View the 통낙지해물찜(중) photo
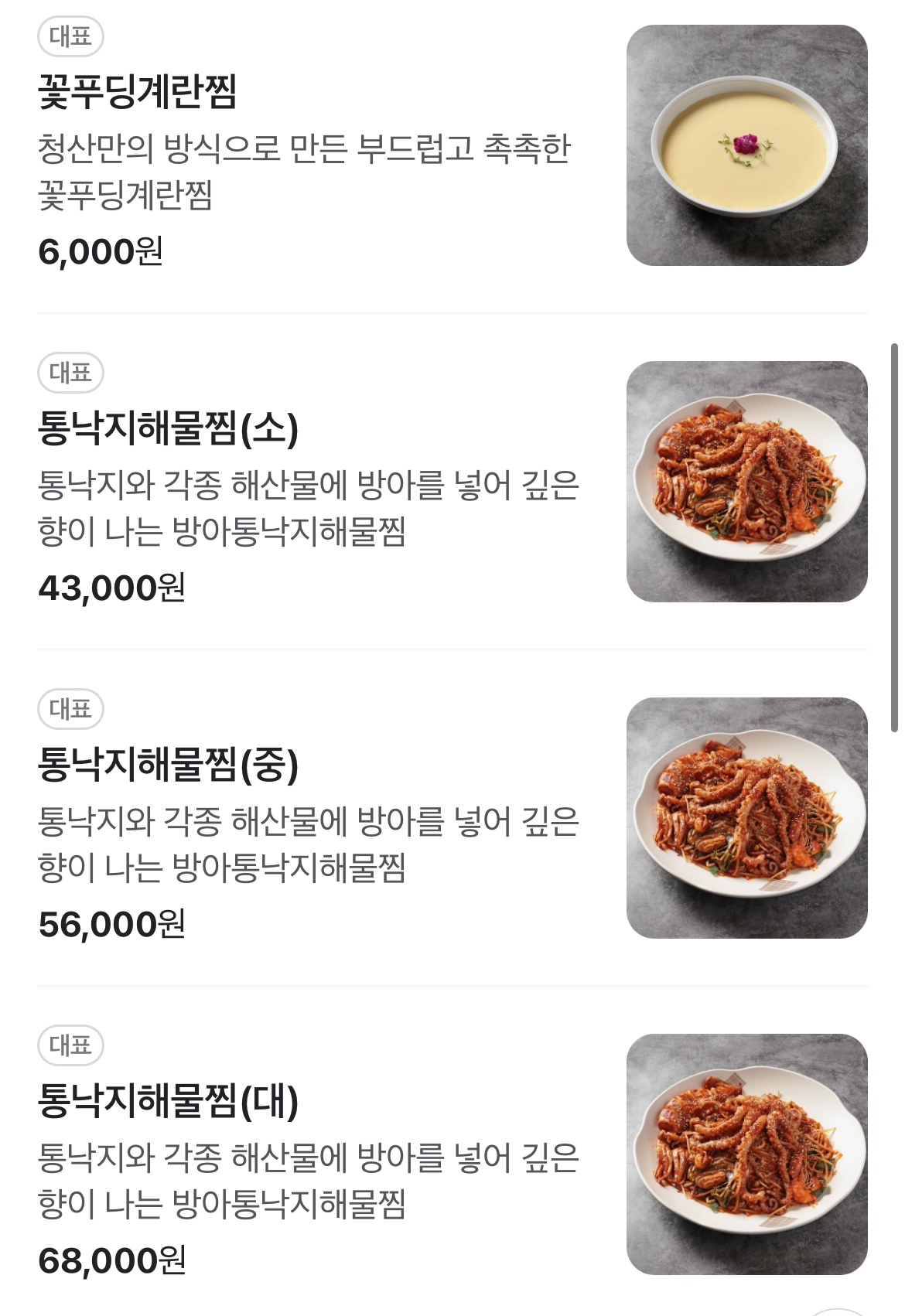 click(x=746, y=818)
